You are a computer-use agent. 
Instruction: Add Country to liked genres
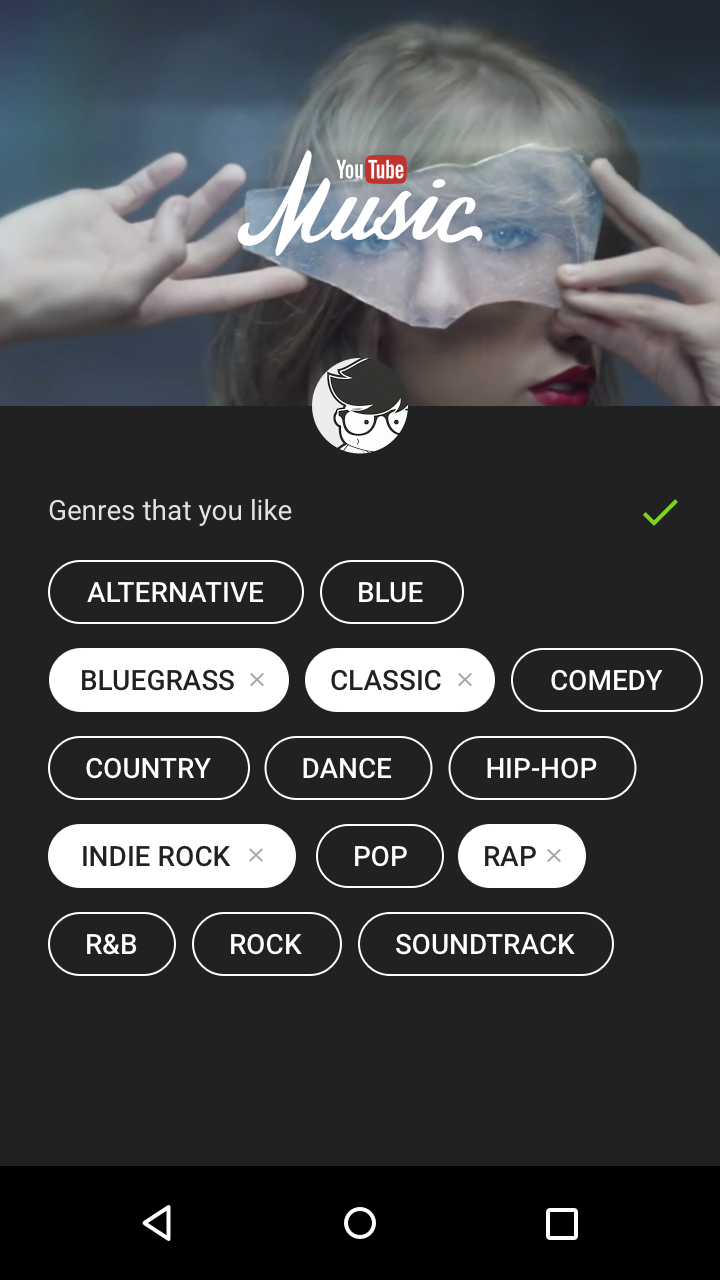pos(148,768)
